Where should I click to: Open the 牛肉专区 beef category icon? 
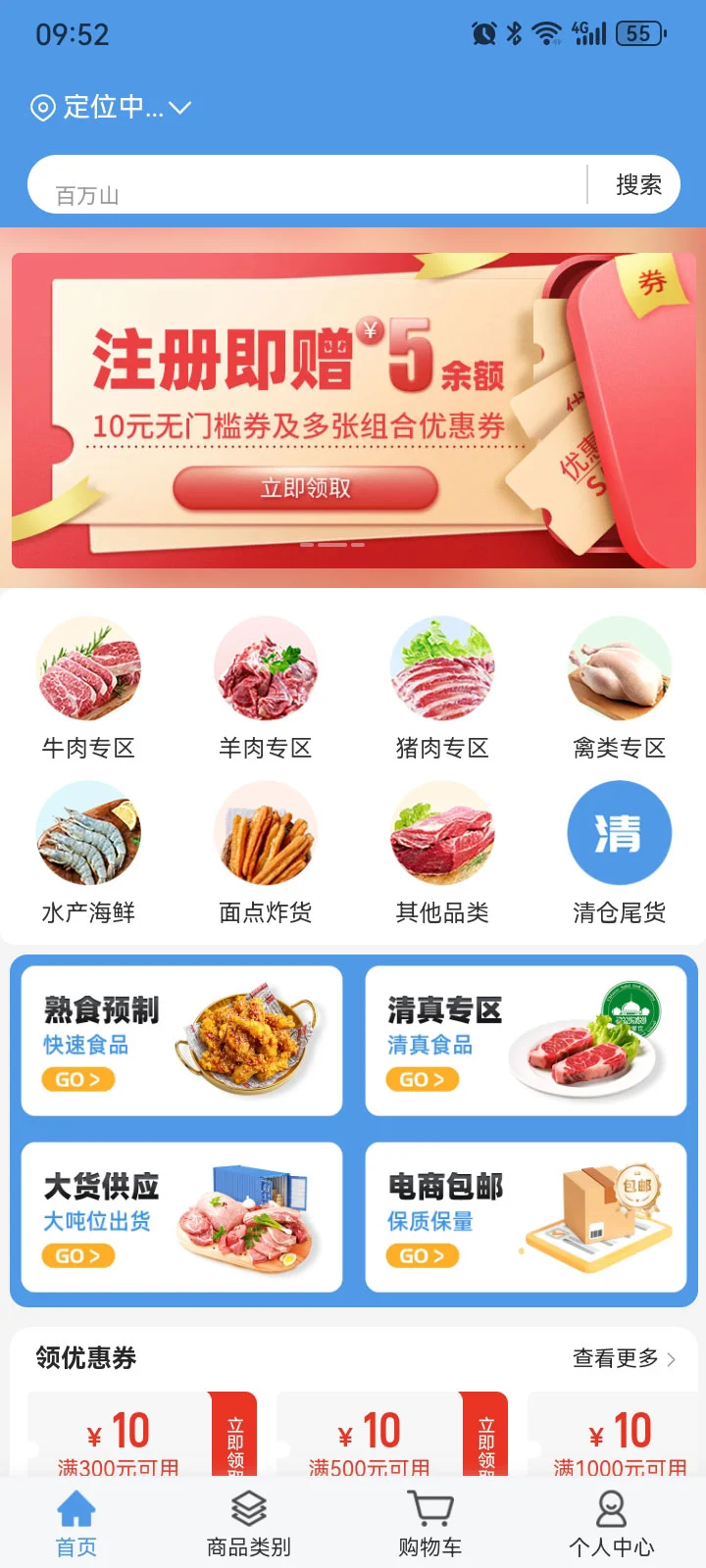(x=88, y=669)
